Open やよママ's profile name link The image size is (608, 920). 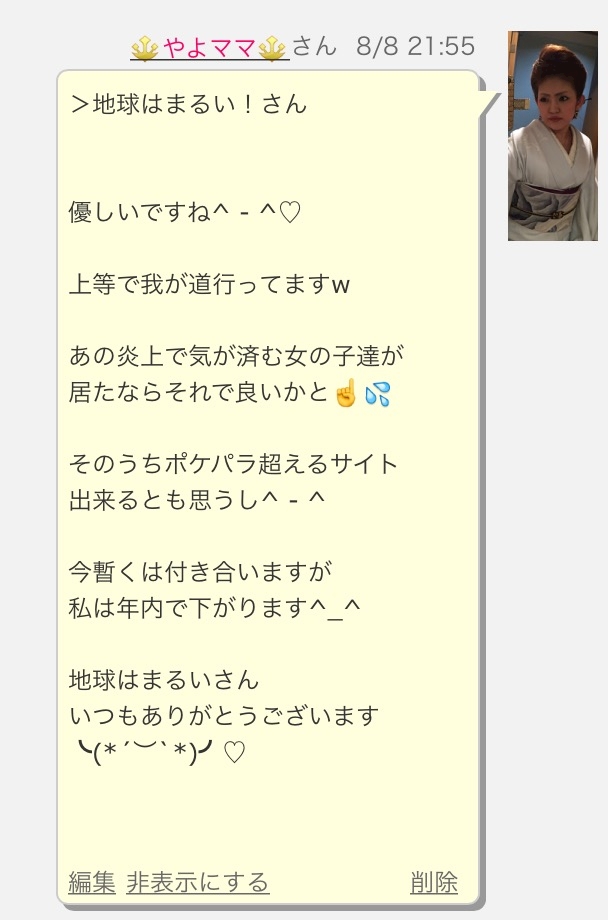click(x=210, y=47)
